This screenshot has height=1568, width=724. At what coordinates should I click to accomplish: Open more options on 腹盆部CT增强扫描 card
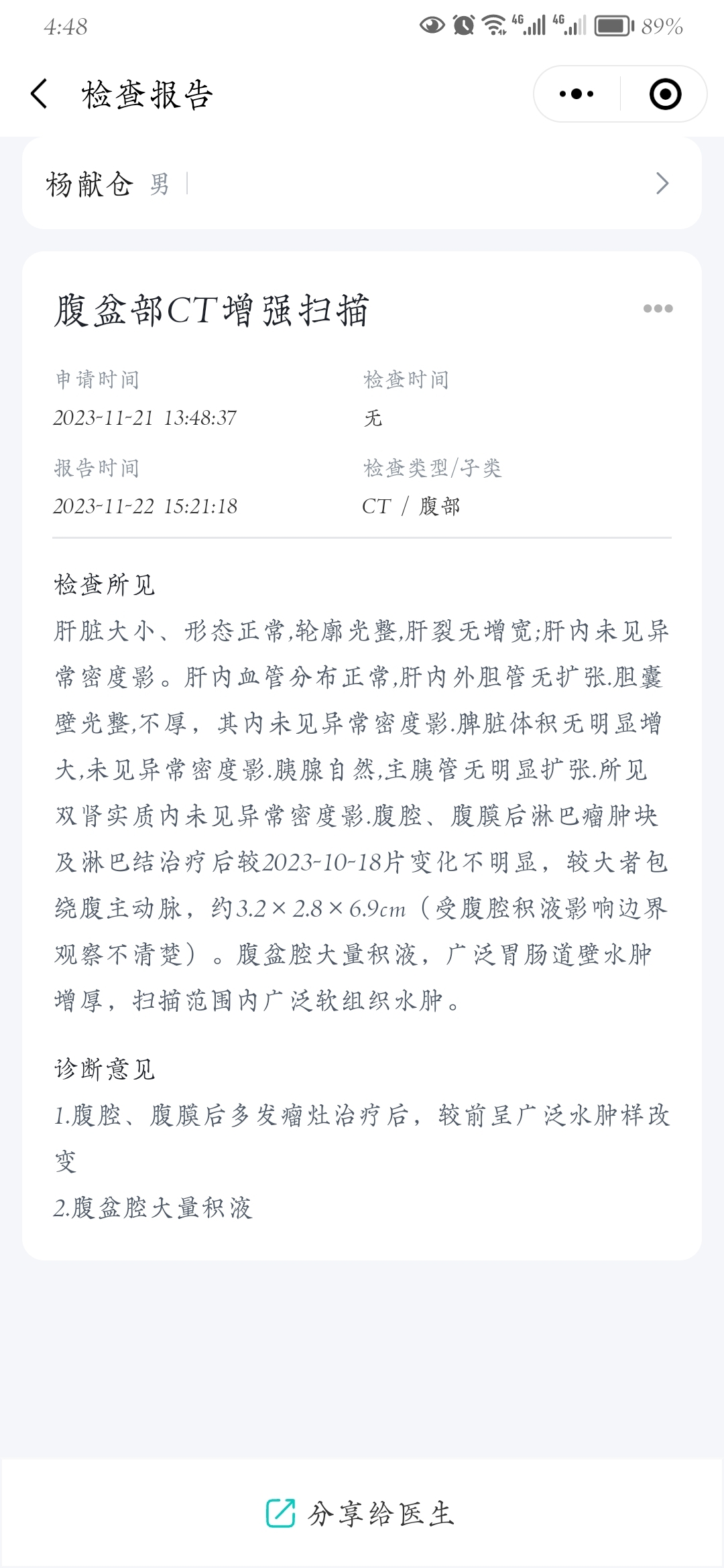coord(658,308)
